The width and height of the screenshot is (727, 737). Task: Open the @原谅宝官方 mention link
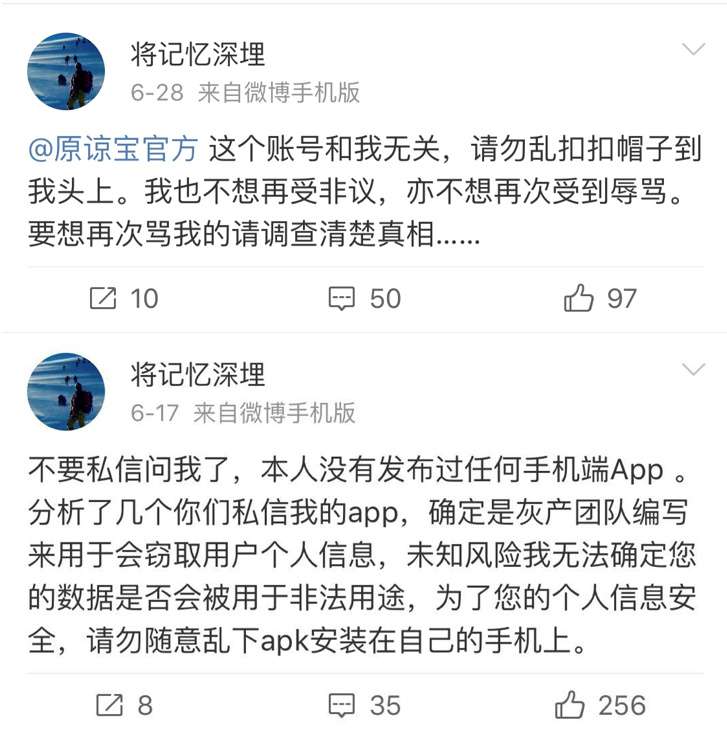(113, 152)
